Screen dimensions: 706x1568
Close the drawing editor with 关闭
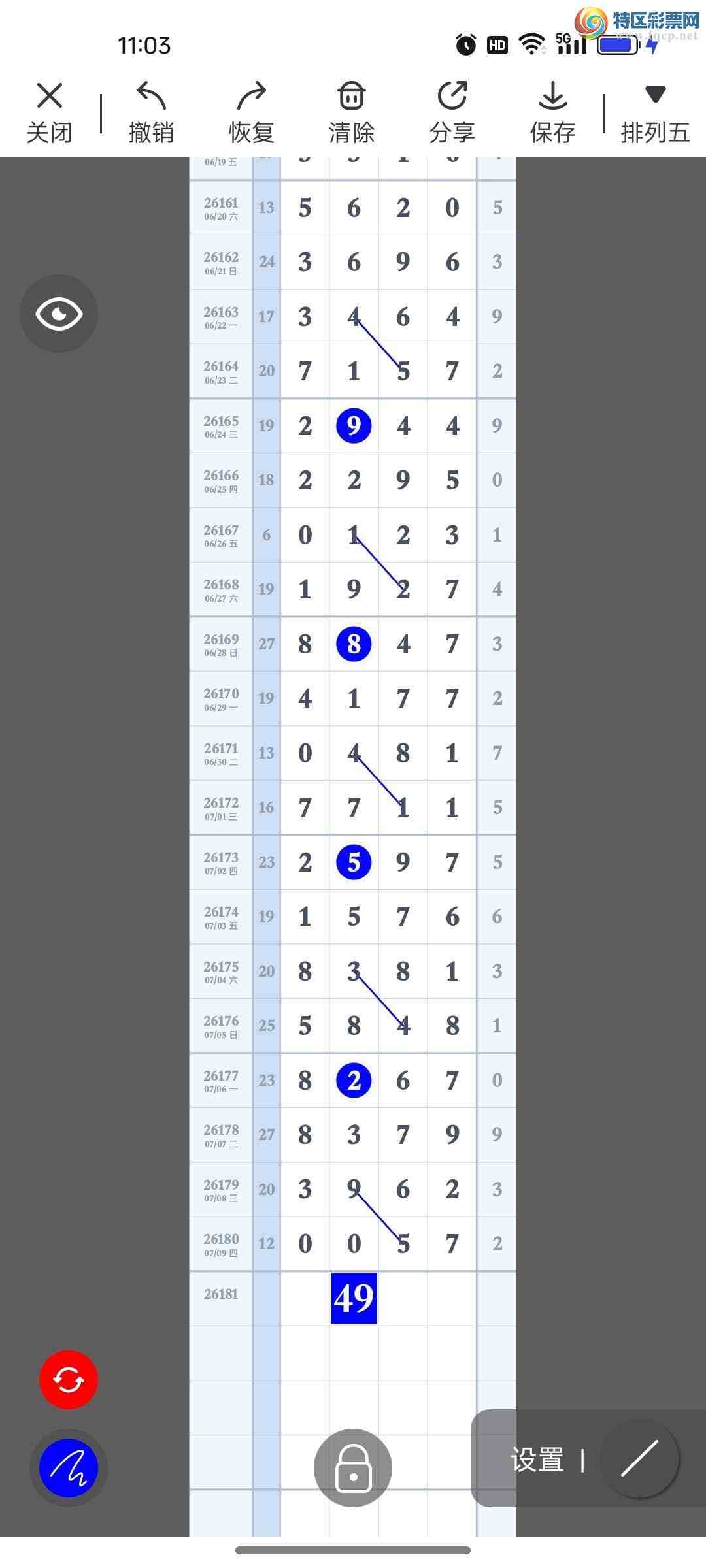tap(49, 112)
